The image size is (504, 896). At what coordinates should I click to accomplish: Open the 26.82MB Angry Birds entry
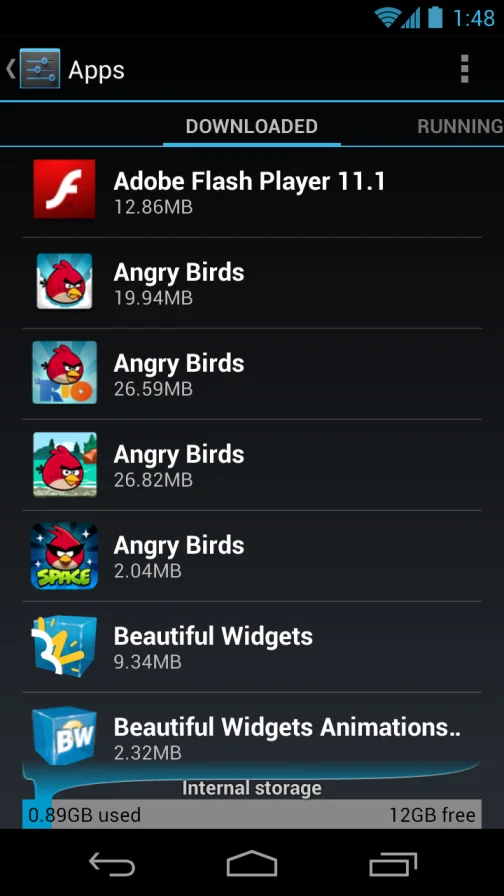coord(251,465)
